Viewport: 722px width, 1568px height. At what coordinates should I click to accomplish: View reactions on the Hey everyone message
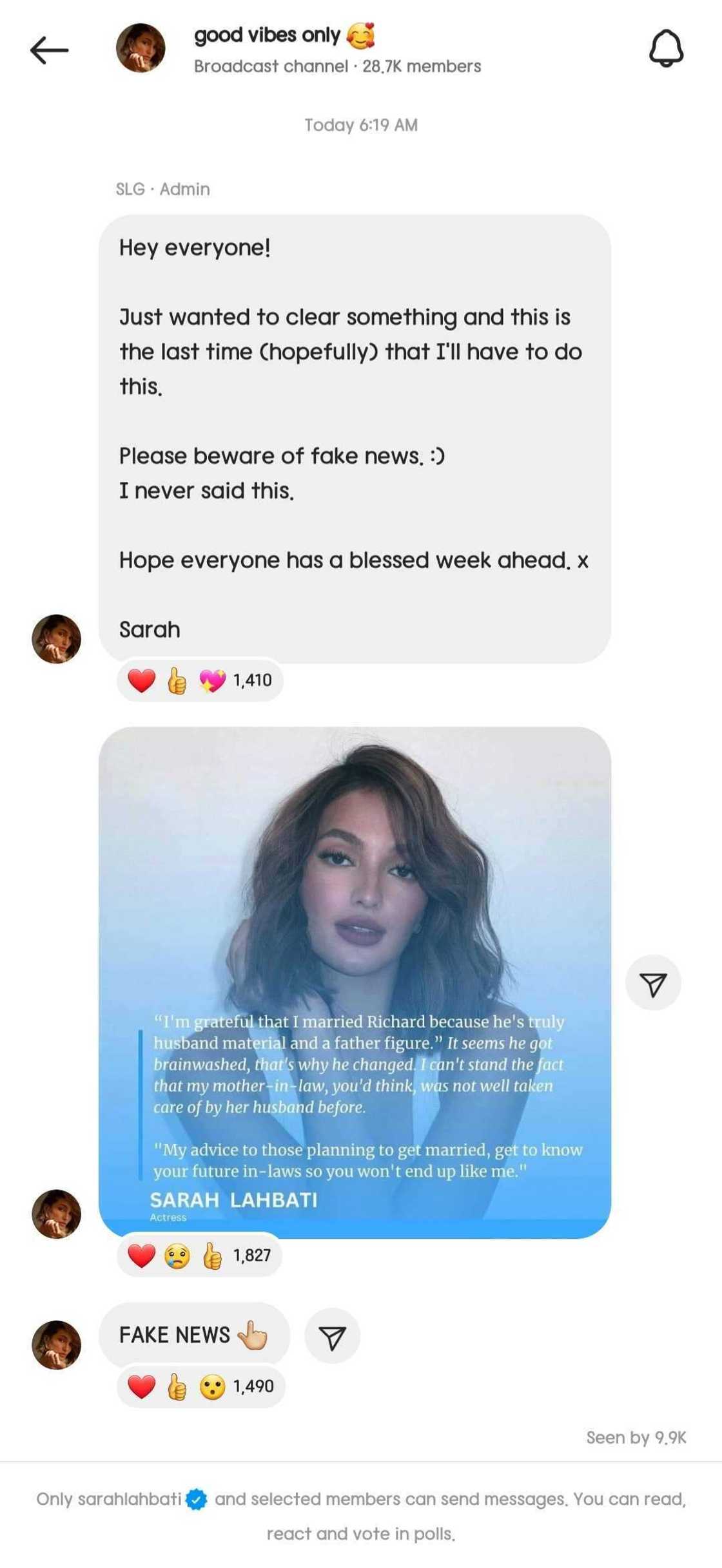(200, 680)
